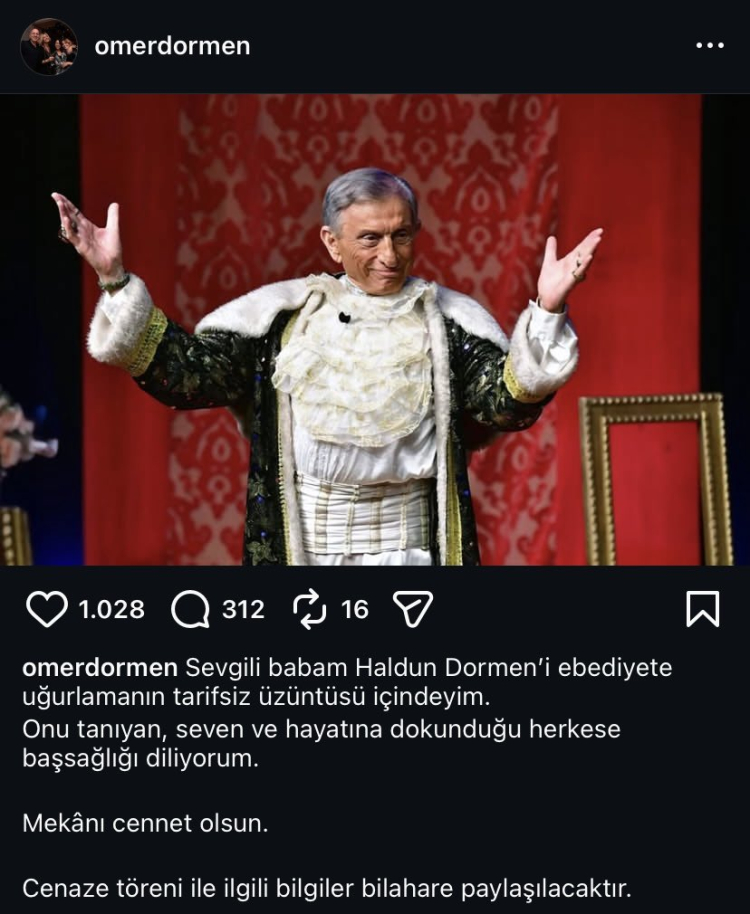Viewport: 750px width, 914px height.
Task: Open the post photo
Action: [375, 330]
